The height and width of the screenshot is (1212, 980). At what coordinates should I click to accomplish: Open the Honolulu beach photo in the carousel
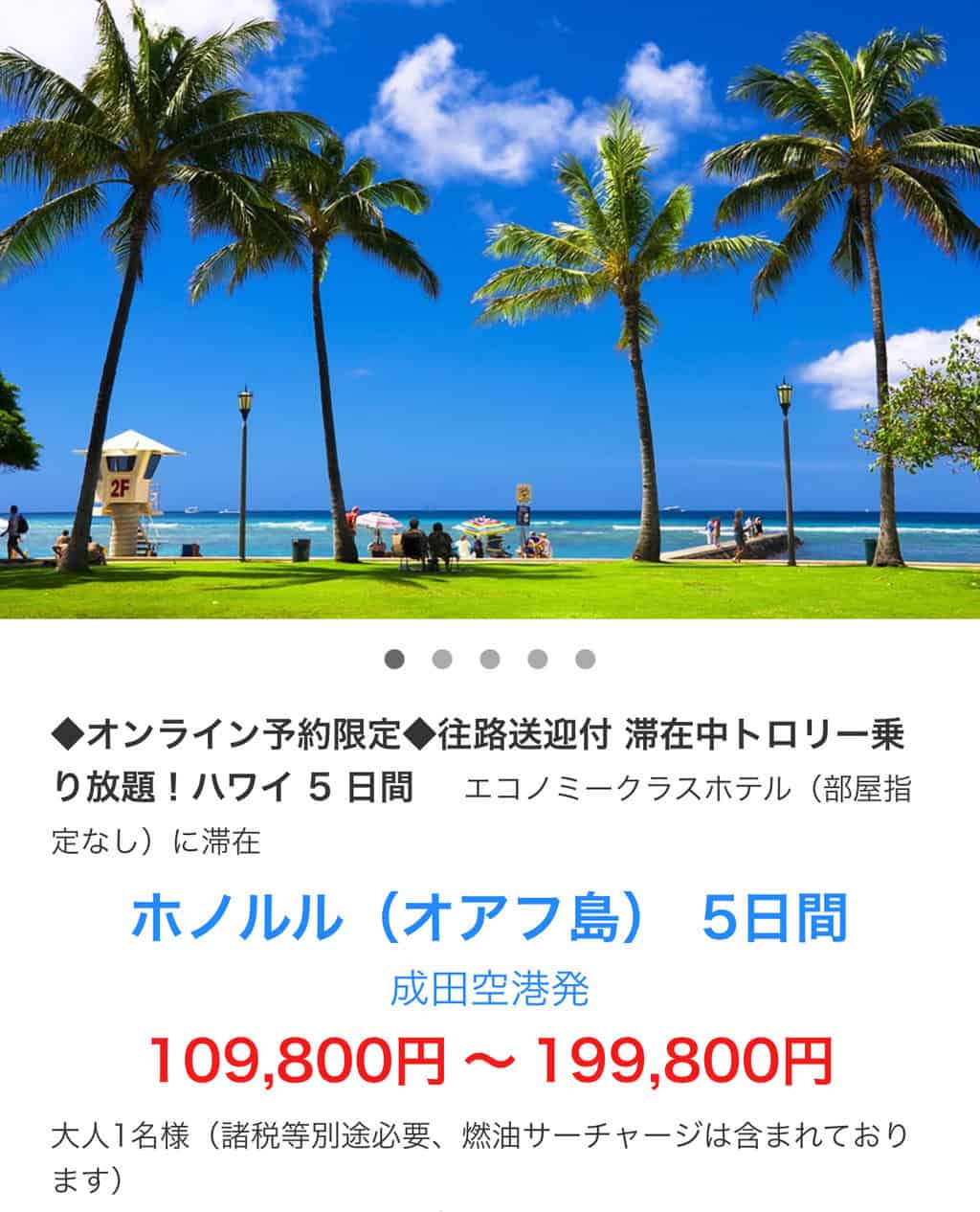click(490, 306)
